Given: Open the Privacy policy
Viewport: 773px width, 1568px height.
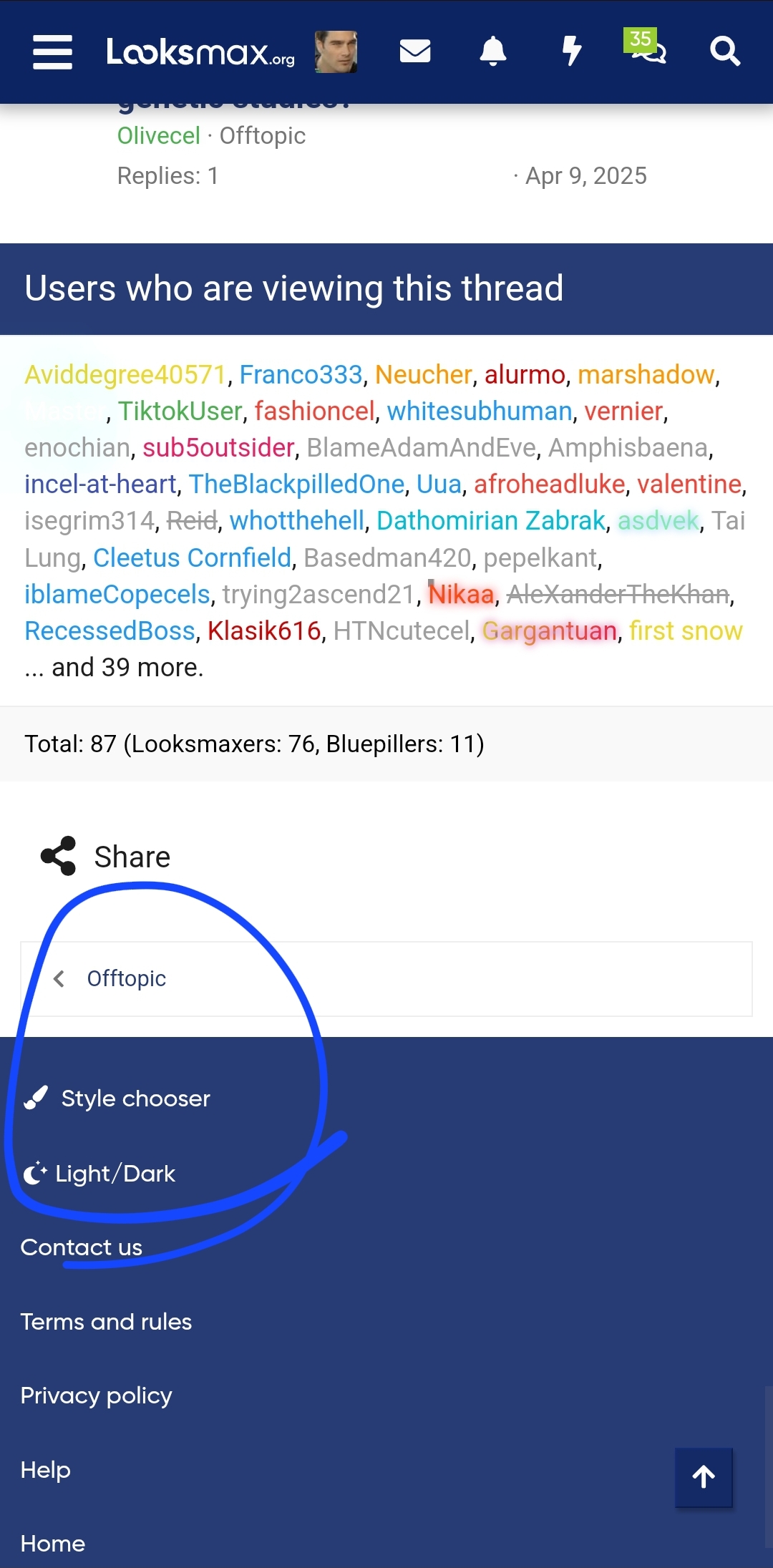Looking at the screenshot, I should click(96, 1396).
